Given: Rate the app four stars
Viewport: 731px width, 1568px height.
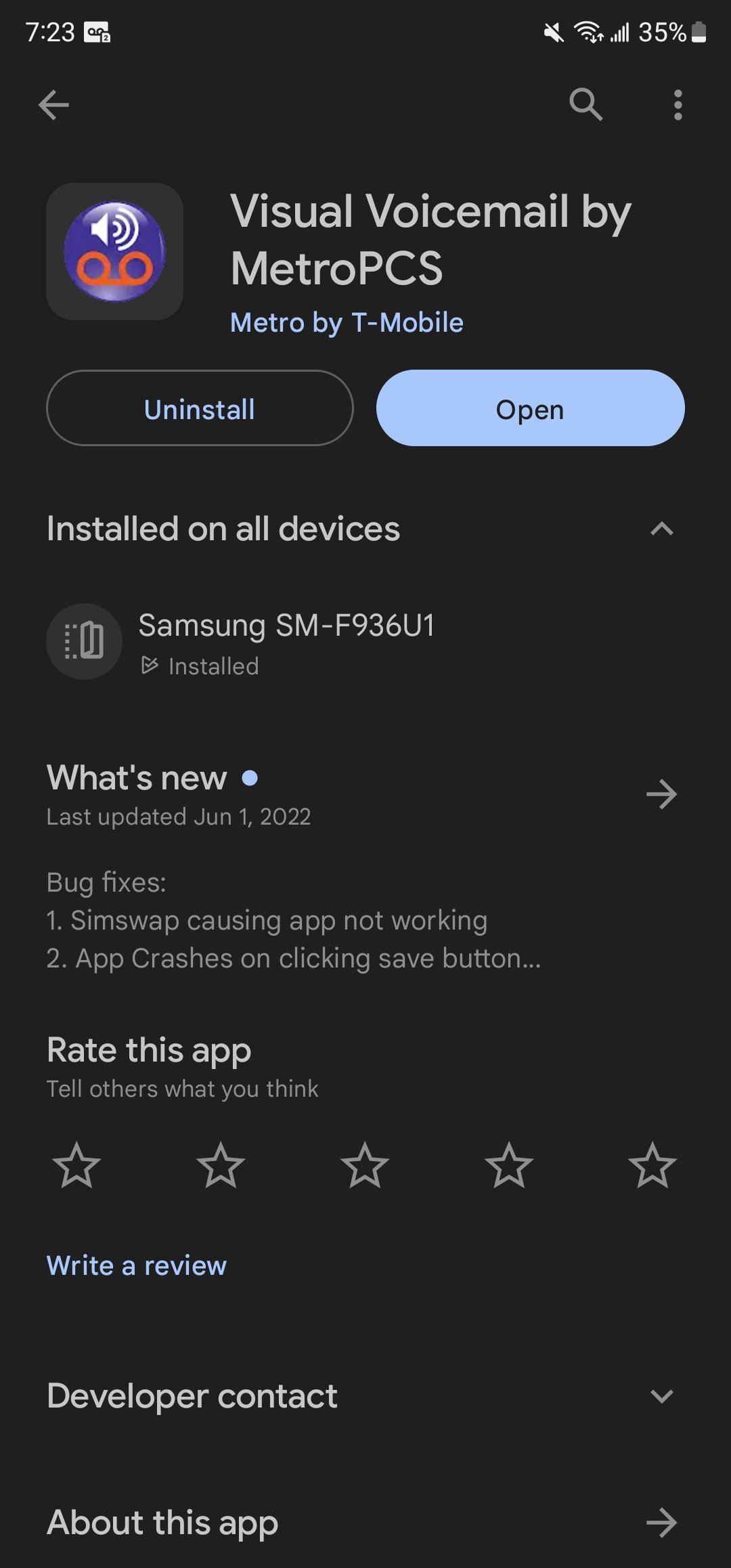Looking at the screenshot, I should [x=509, y=1165].
